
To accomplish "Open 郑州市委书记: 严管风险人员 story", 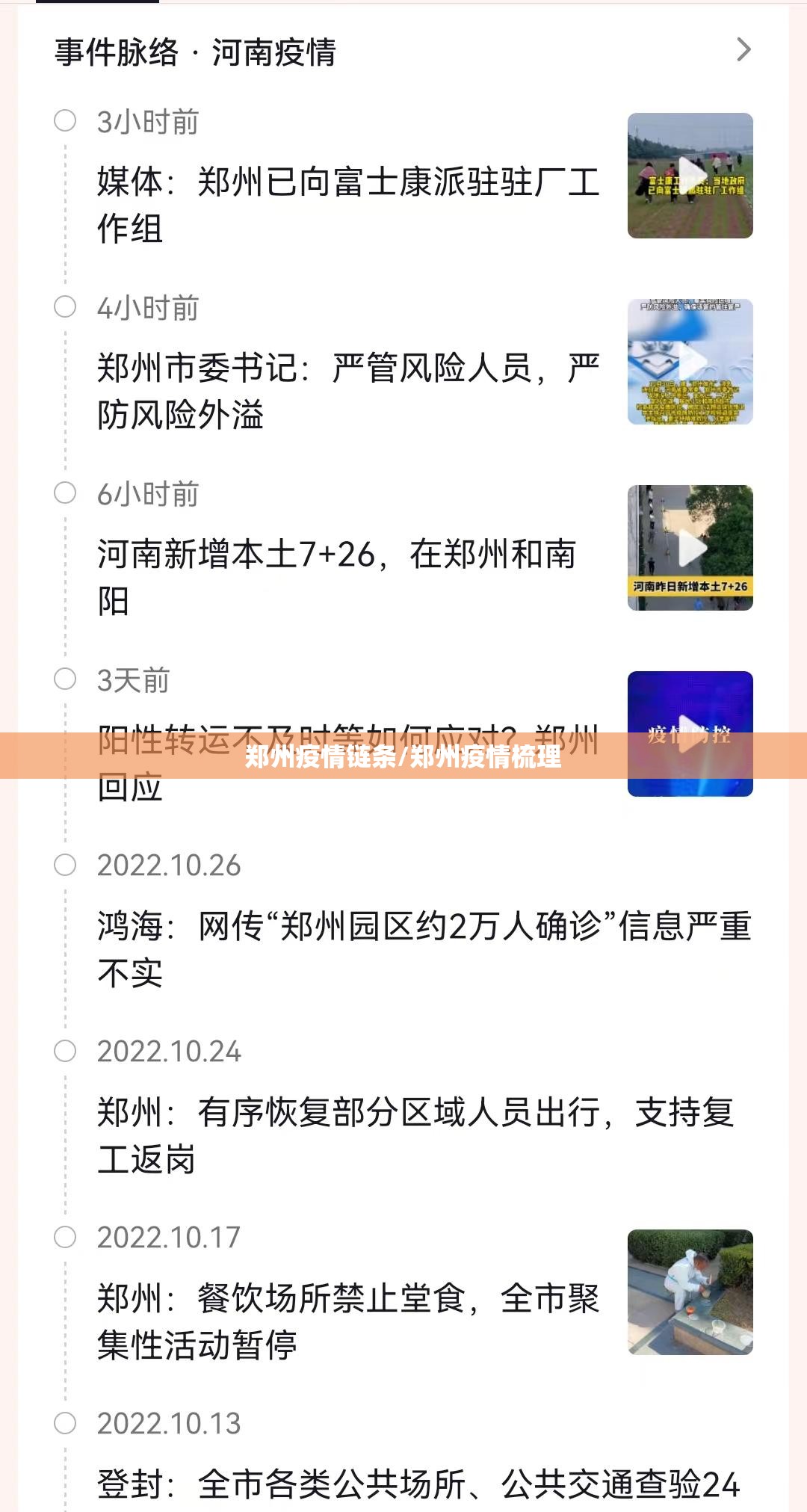I will coord(347,390).
